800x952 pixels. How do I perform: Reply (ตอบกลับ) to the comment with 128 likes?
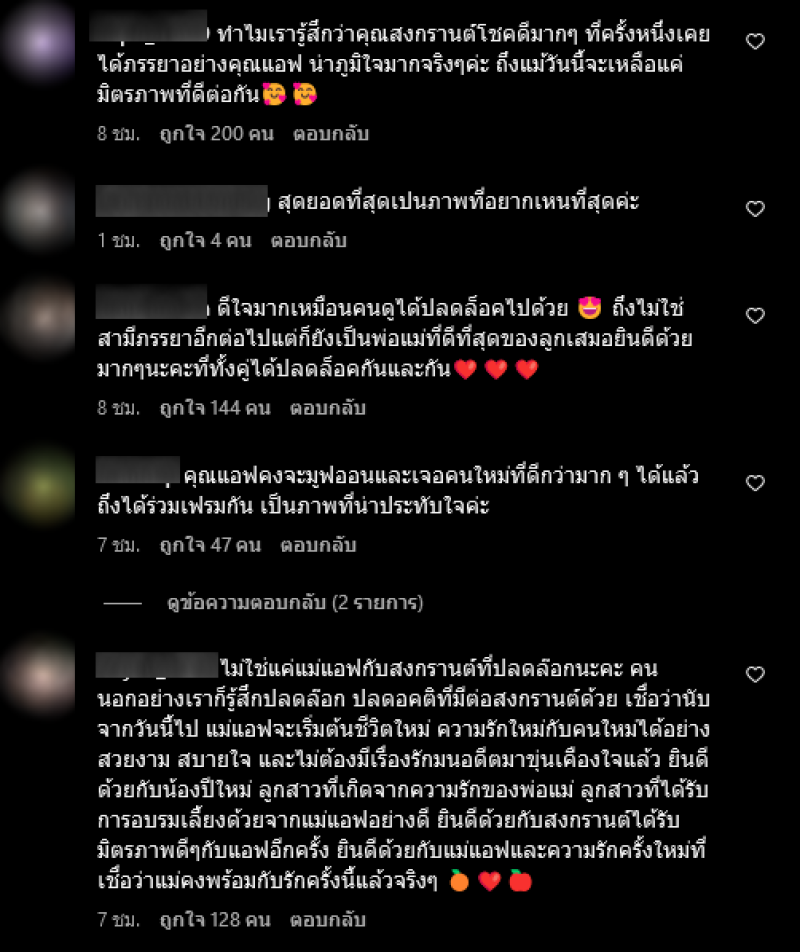coord(328,919)
